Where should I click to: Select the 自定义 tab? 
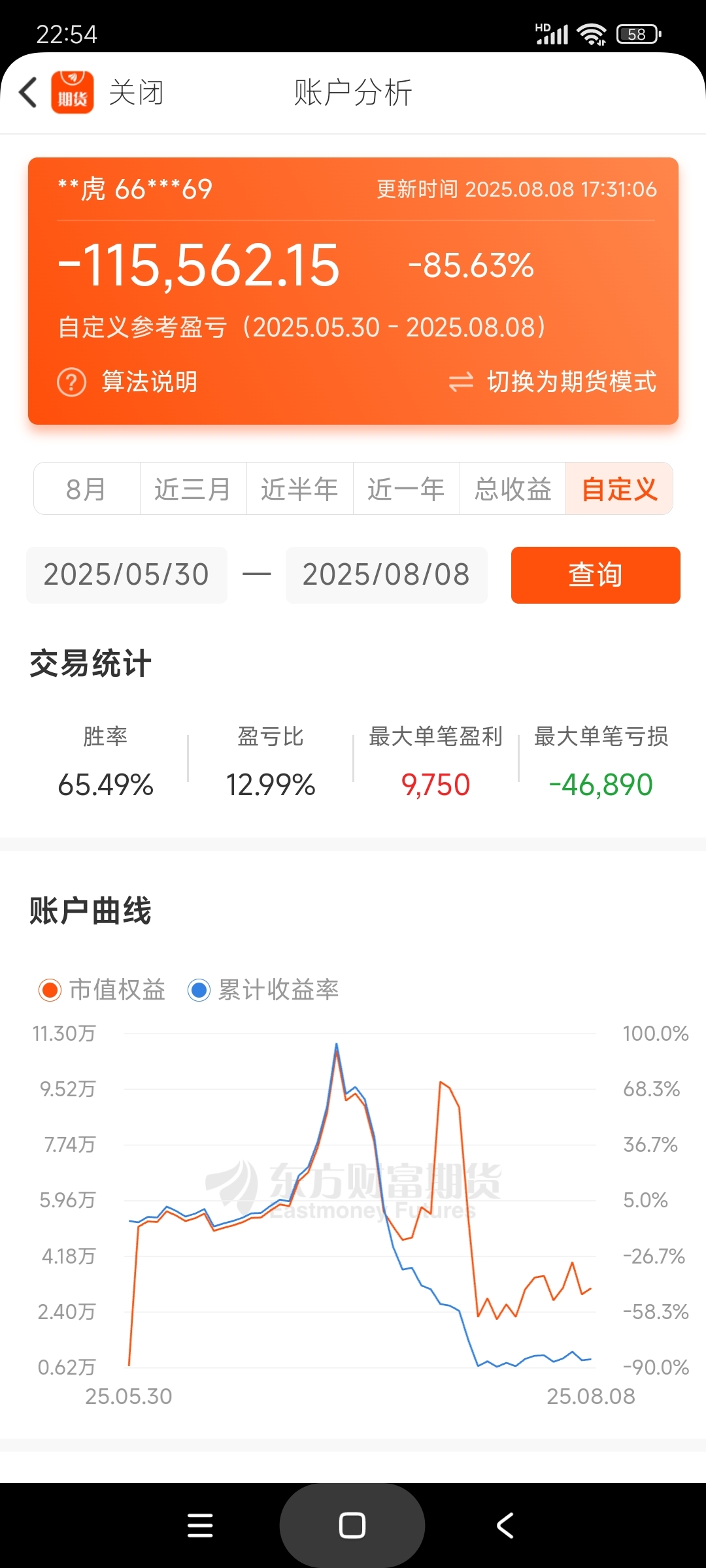click(x=619, y=489)
